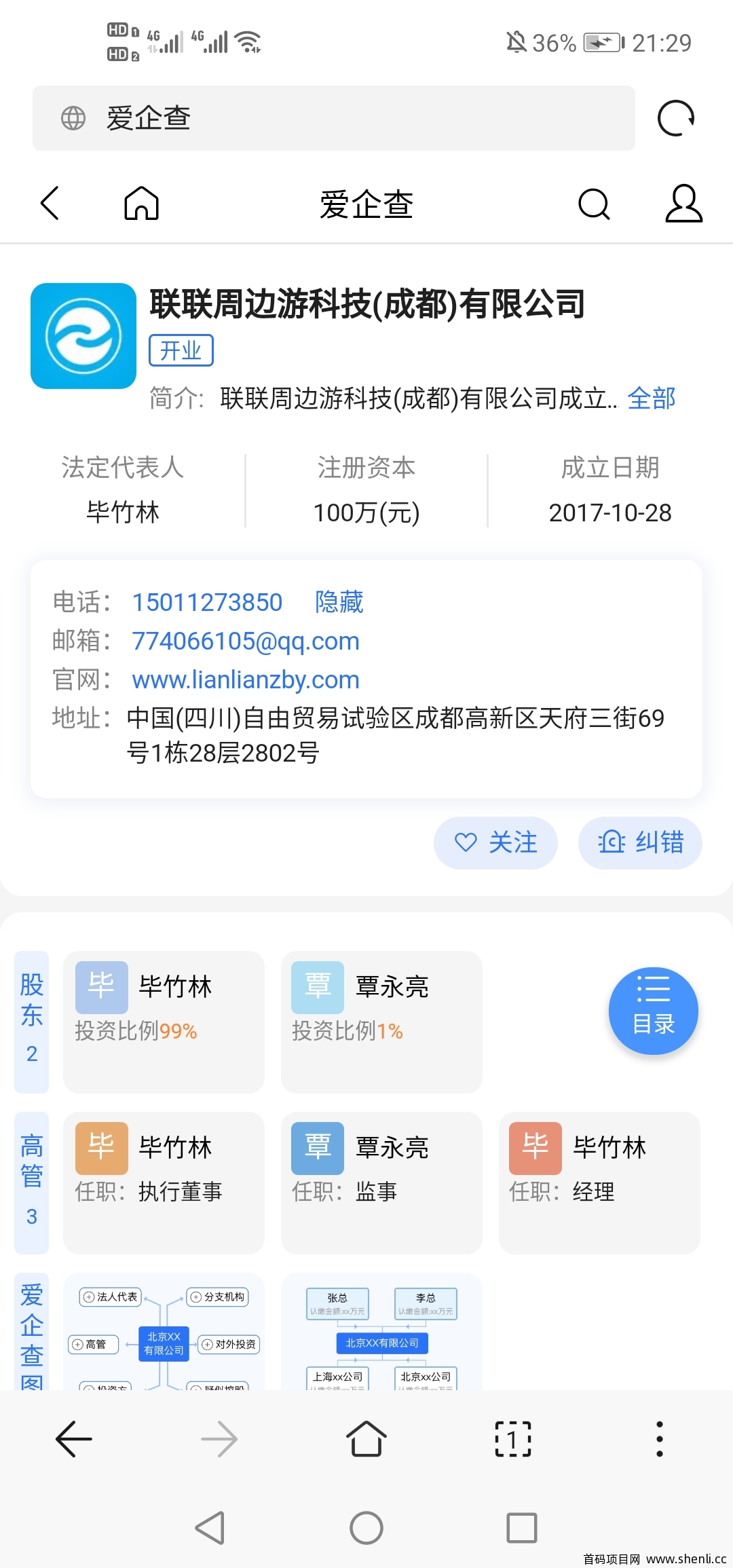Open the floating 目录 contents button
The width and height of the screenshot is (733, 1568).
click(x=653, y=1011)
